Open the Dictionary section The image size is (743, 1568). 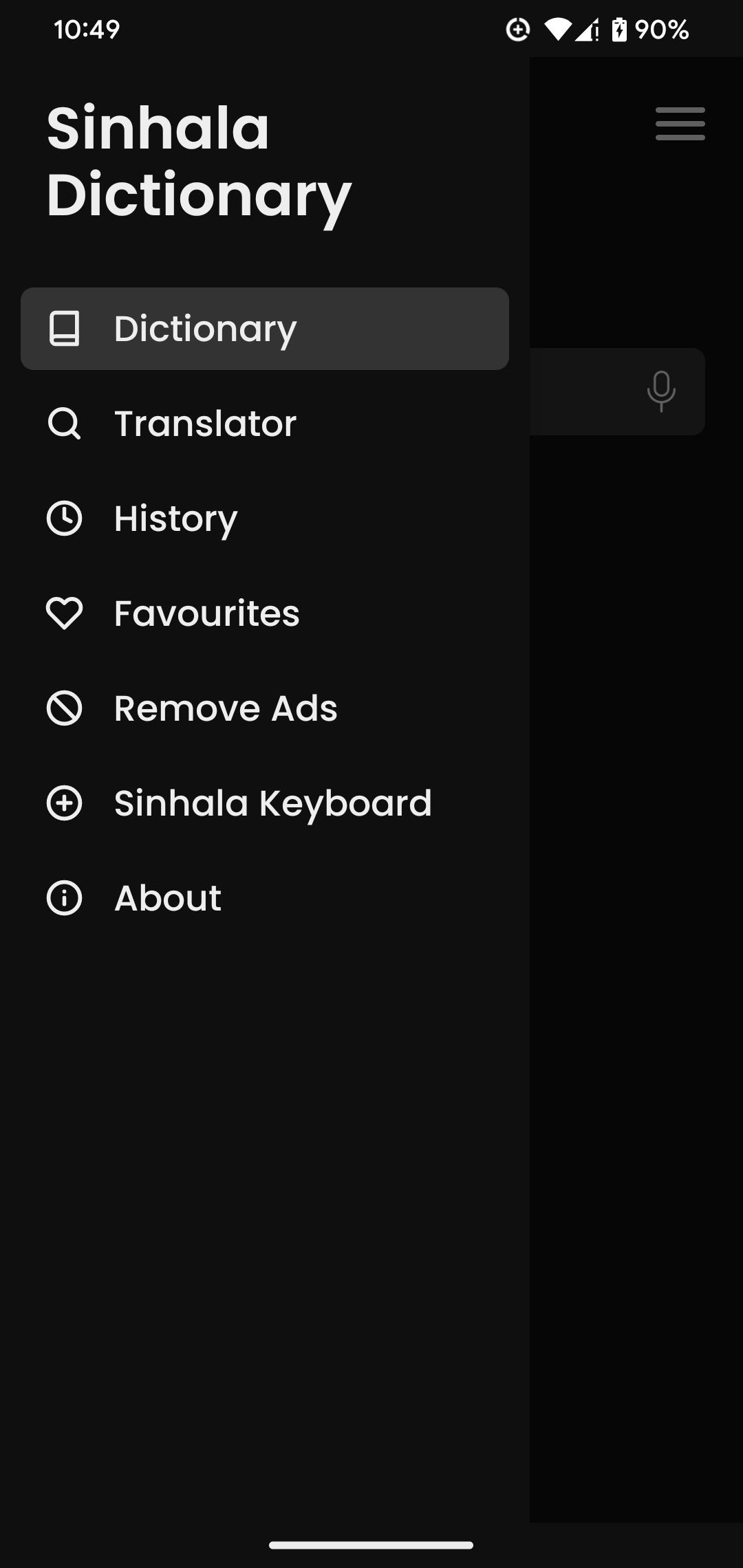(x=264, y=329)
